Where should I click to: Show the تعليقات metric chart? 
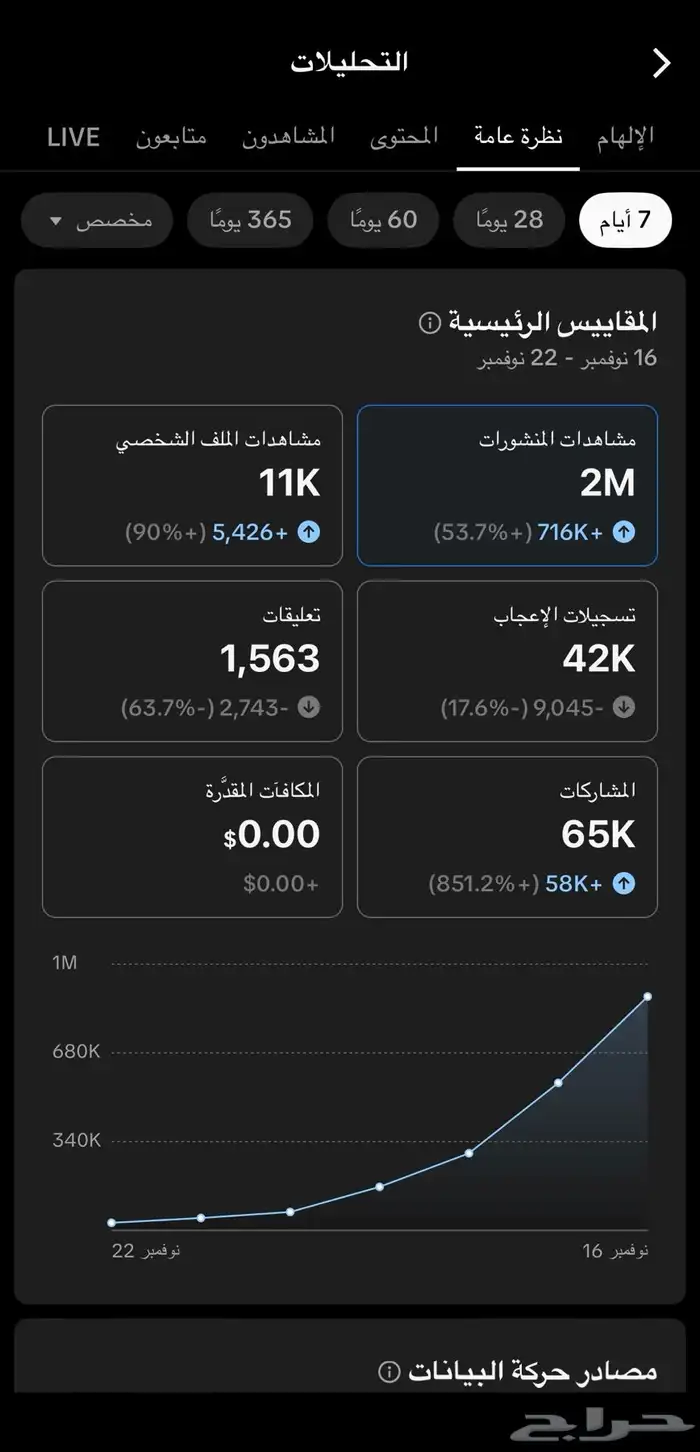click(x=192, y=661)
